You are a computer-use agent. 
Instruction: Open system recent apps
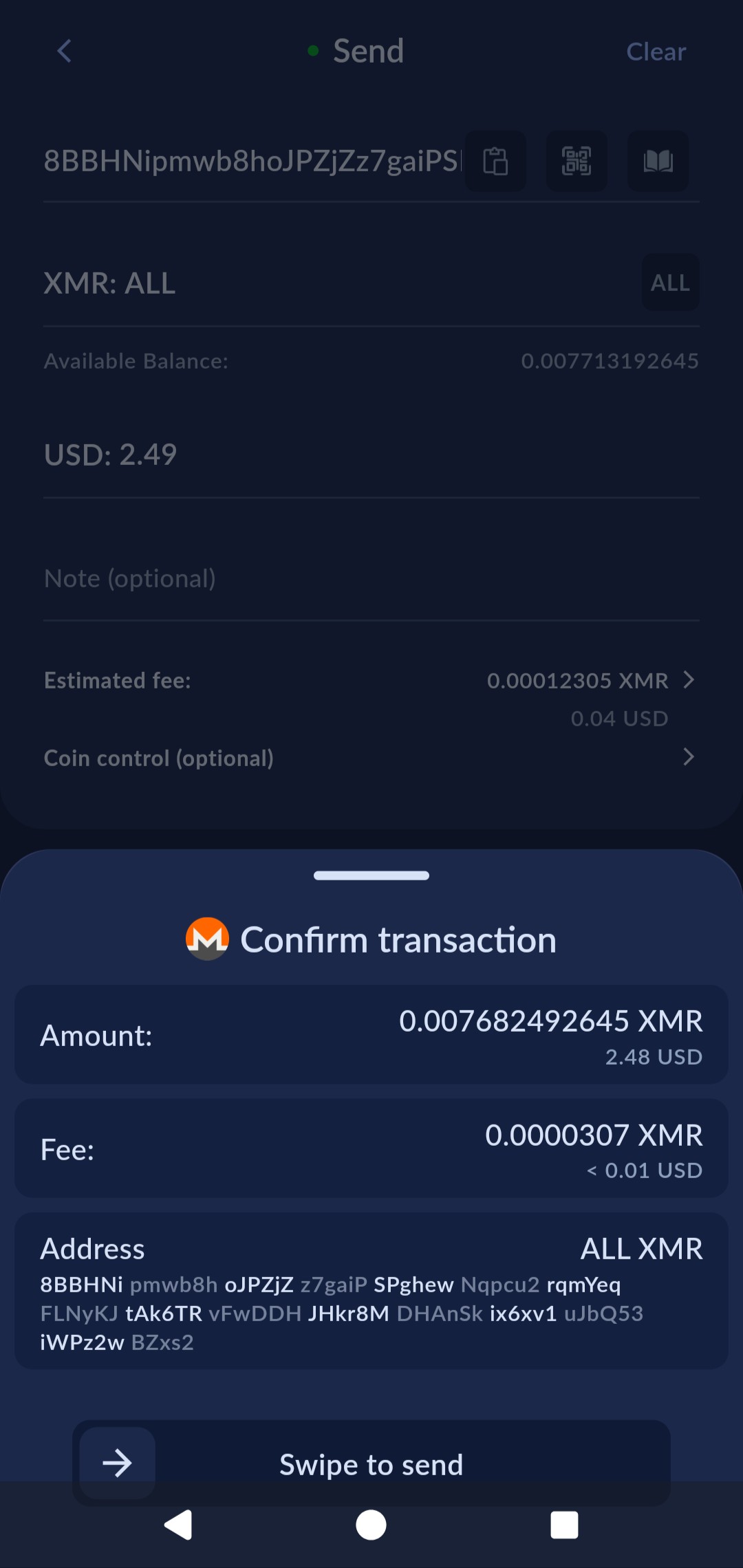(564, 1525)
